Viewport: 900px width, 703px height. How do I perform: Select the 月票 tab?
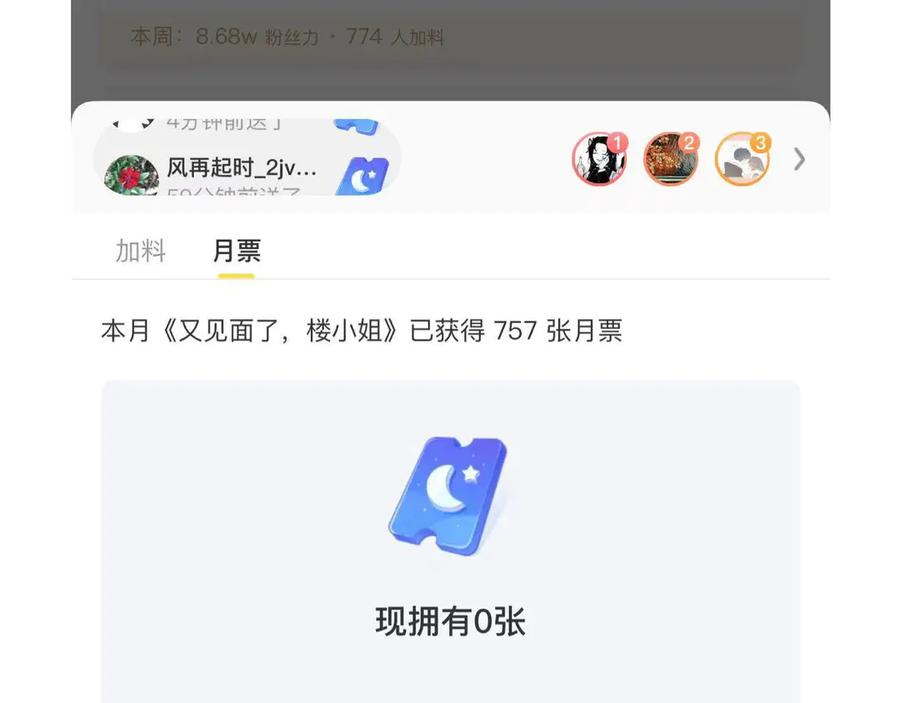point(236,251)
